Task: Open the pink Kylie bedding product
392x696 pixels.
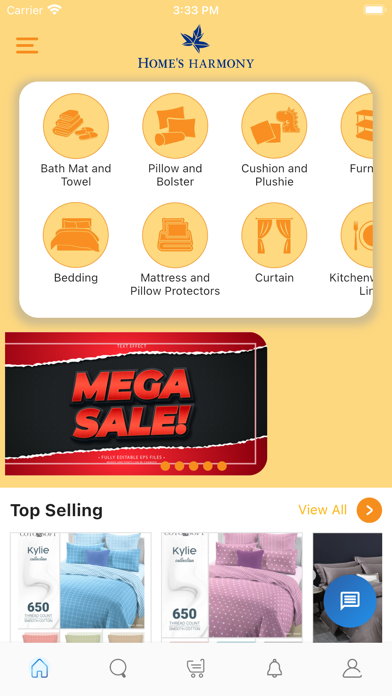Action: [232, 587]
